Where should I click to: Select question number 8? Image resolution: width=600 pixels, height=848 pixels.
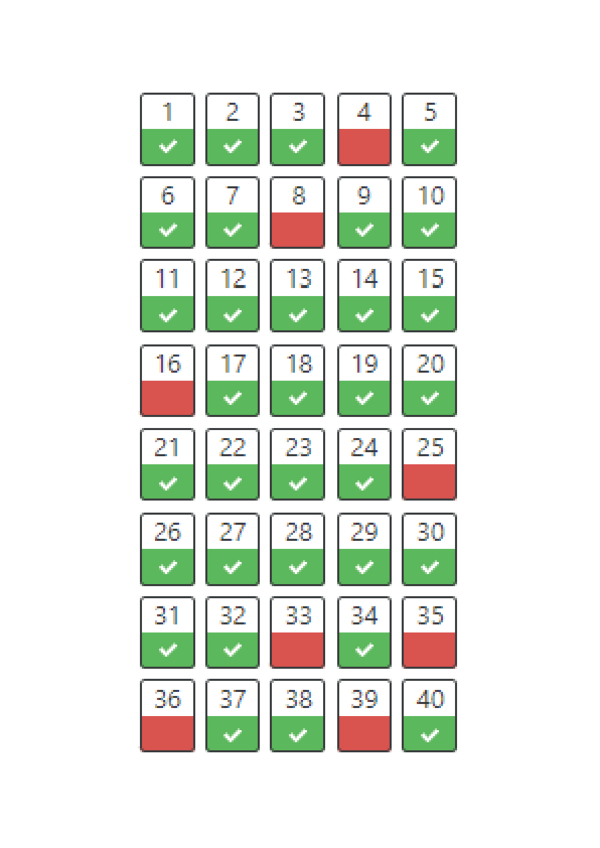(298, 213)
